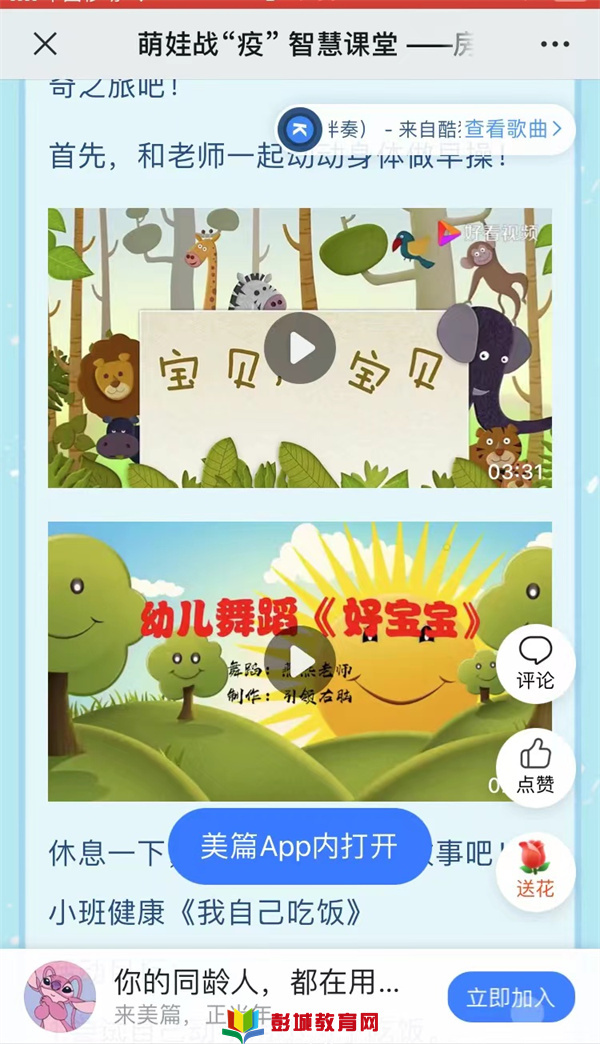Viewport: 600px width, 1044px height.
Task: Like the article with 点赞
Action: (535, 767)
